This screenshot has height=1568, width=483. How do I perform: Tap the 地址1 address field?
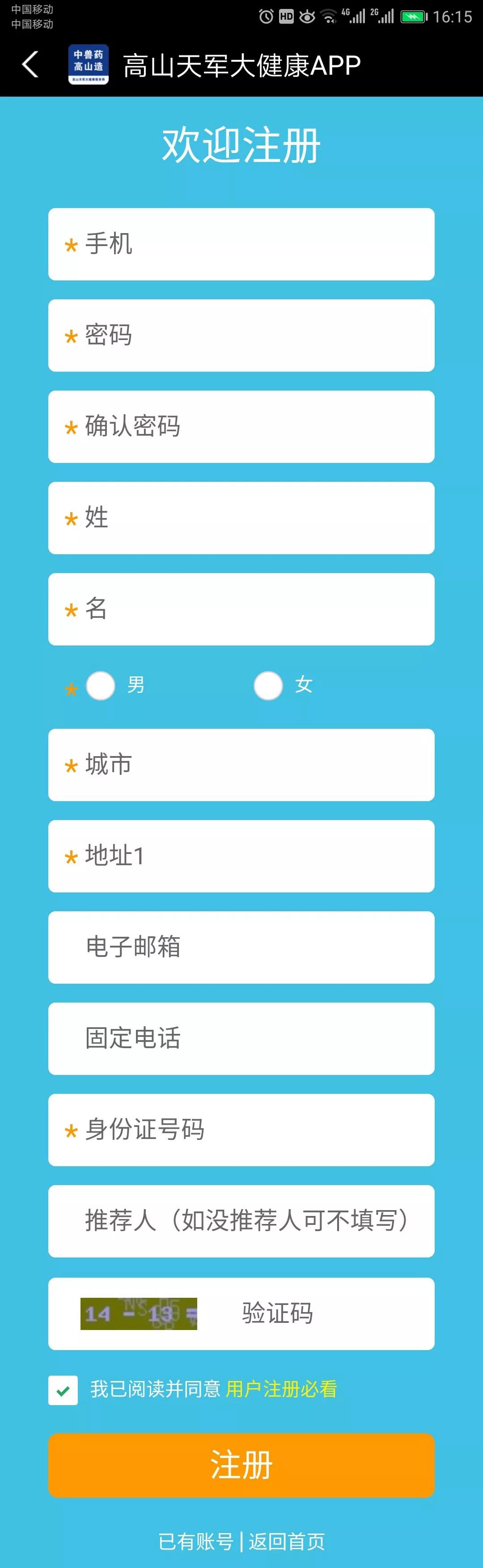click(241, 856)
